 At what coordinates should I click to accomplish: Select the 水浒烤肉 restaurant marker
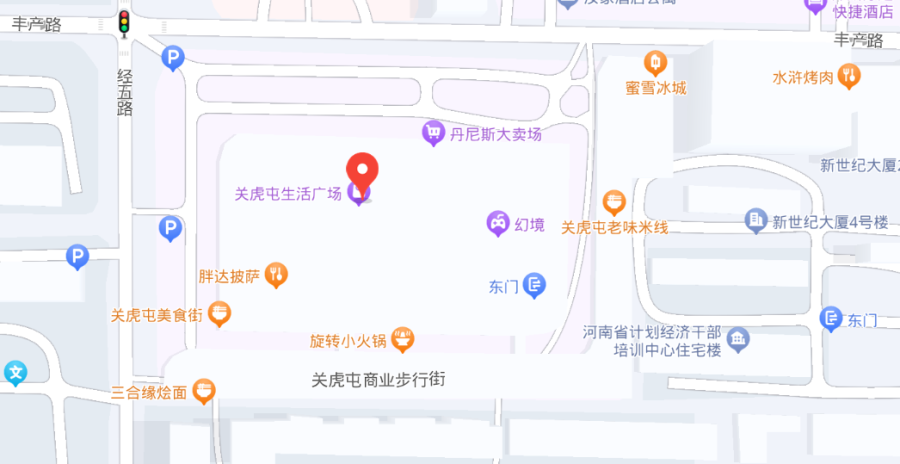click(849, 76)
